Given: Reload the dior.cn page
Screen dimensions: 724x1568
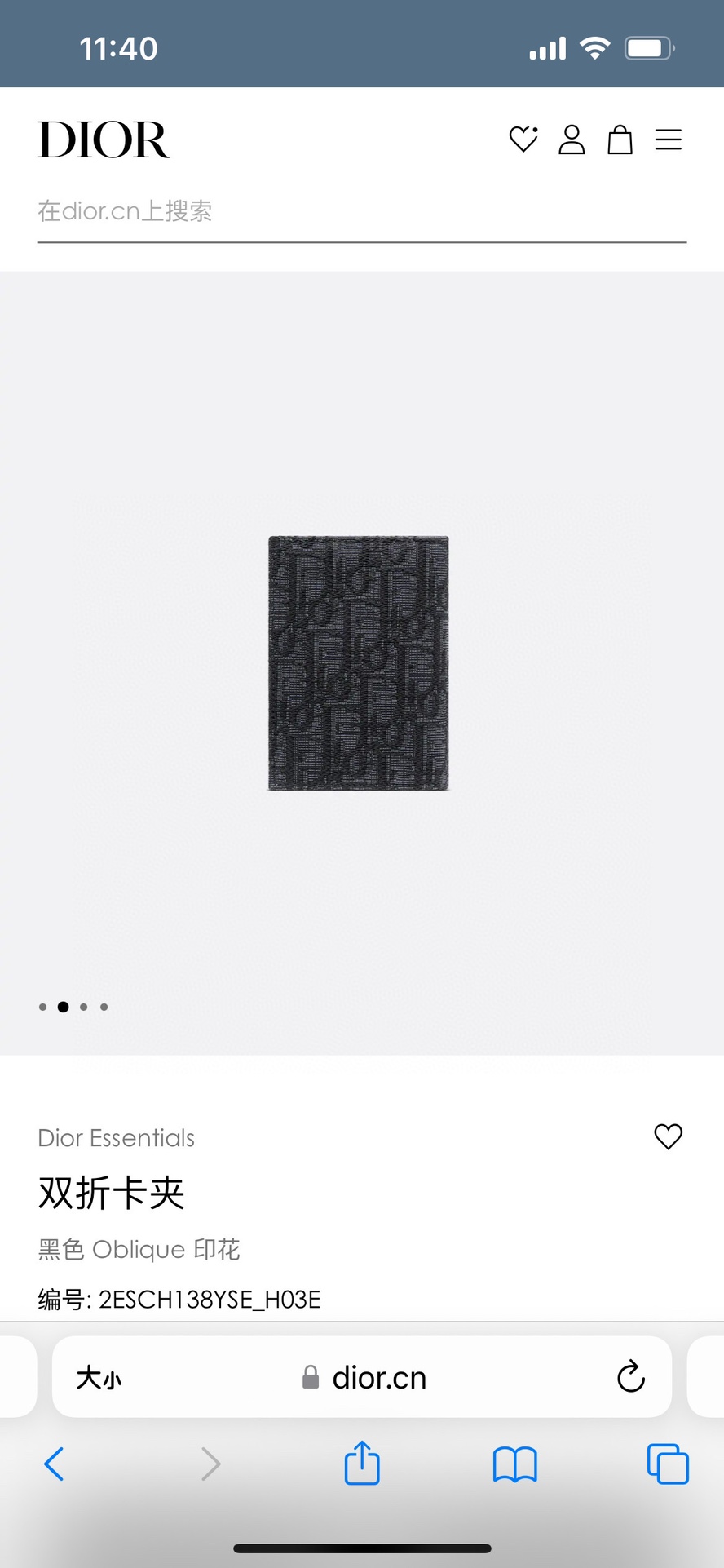Looking at the screenshot, I should coord(630,1377).
